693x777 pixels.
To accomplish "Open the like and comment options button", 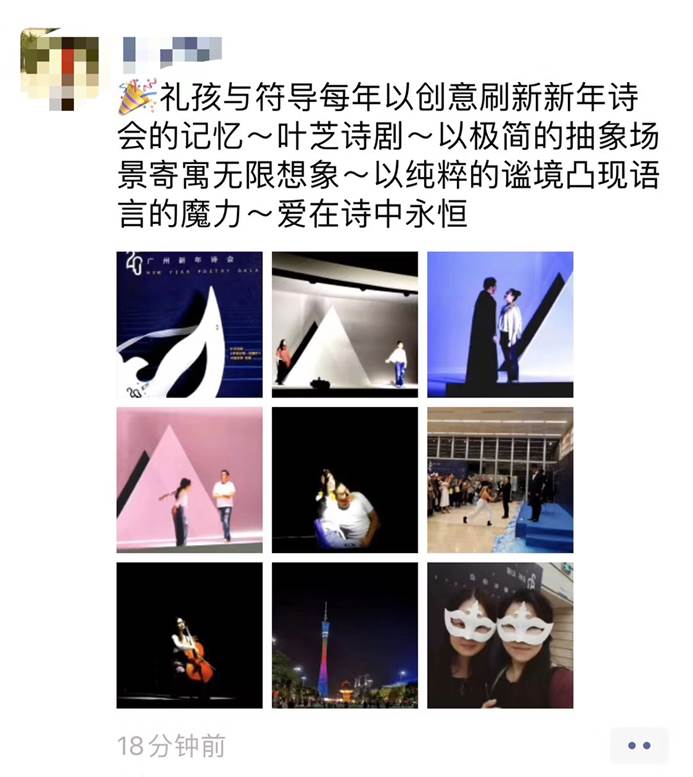I will pyautogui.click(x=638, y=745).
